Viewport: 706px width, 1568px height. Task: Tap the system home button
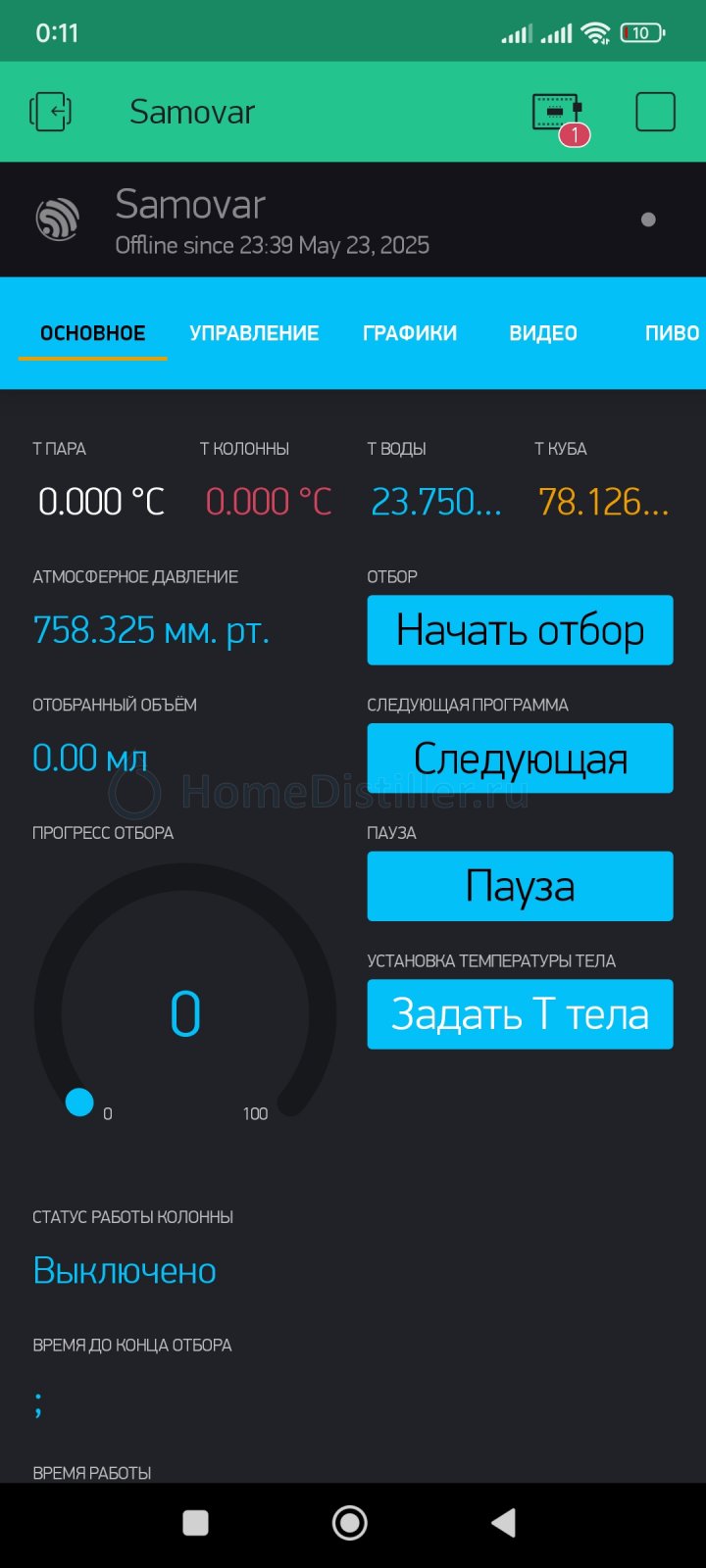tap(350, 1523)
